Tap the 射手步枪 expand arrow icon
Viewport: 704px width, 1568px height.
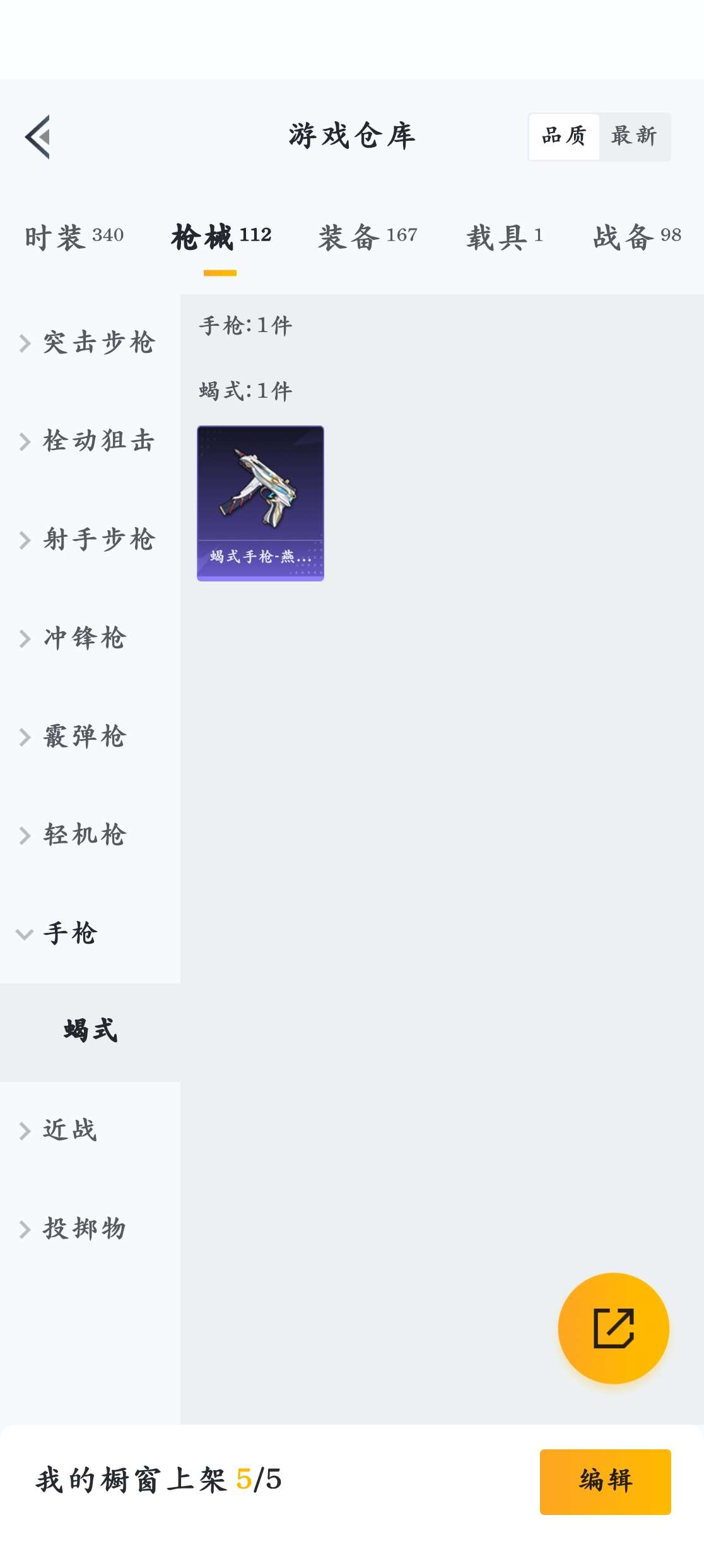24,540
